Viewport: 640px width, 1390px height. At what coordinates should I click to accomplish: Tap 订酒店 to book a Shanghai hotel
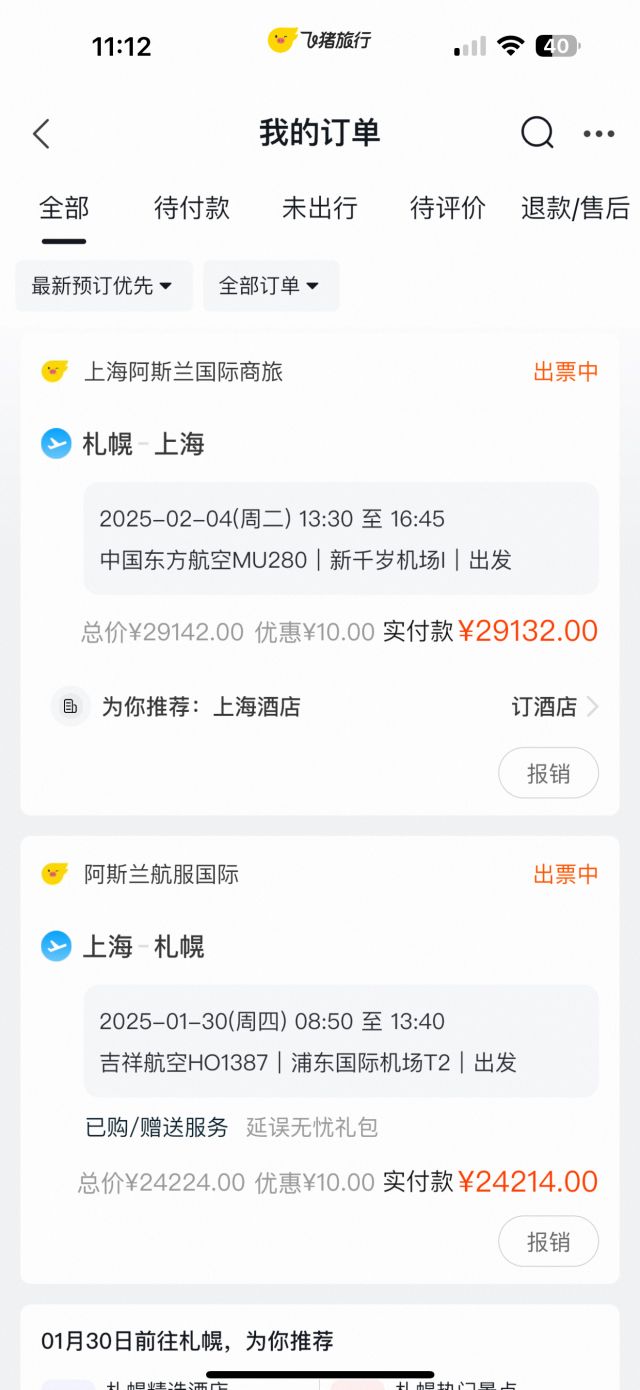coord(554,707)
